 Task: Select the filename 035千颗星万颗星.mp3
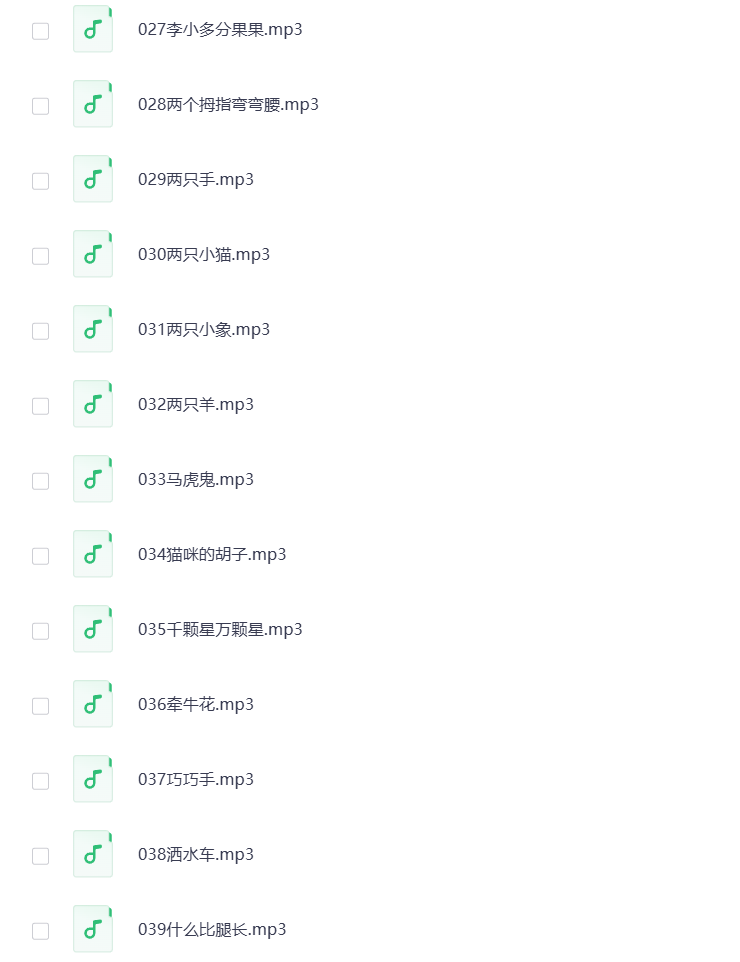coord(220,629)
